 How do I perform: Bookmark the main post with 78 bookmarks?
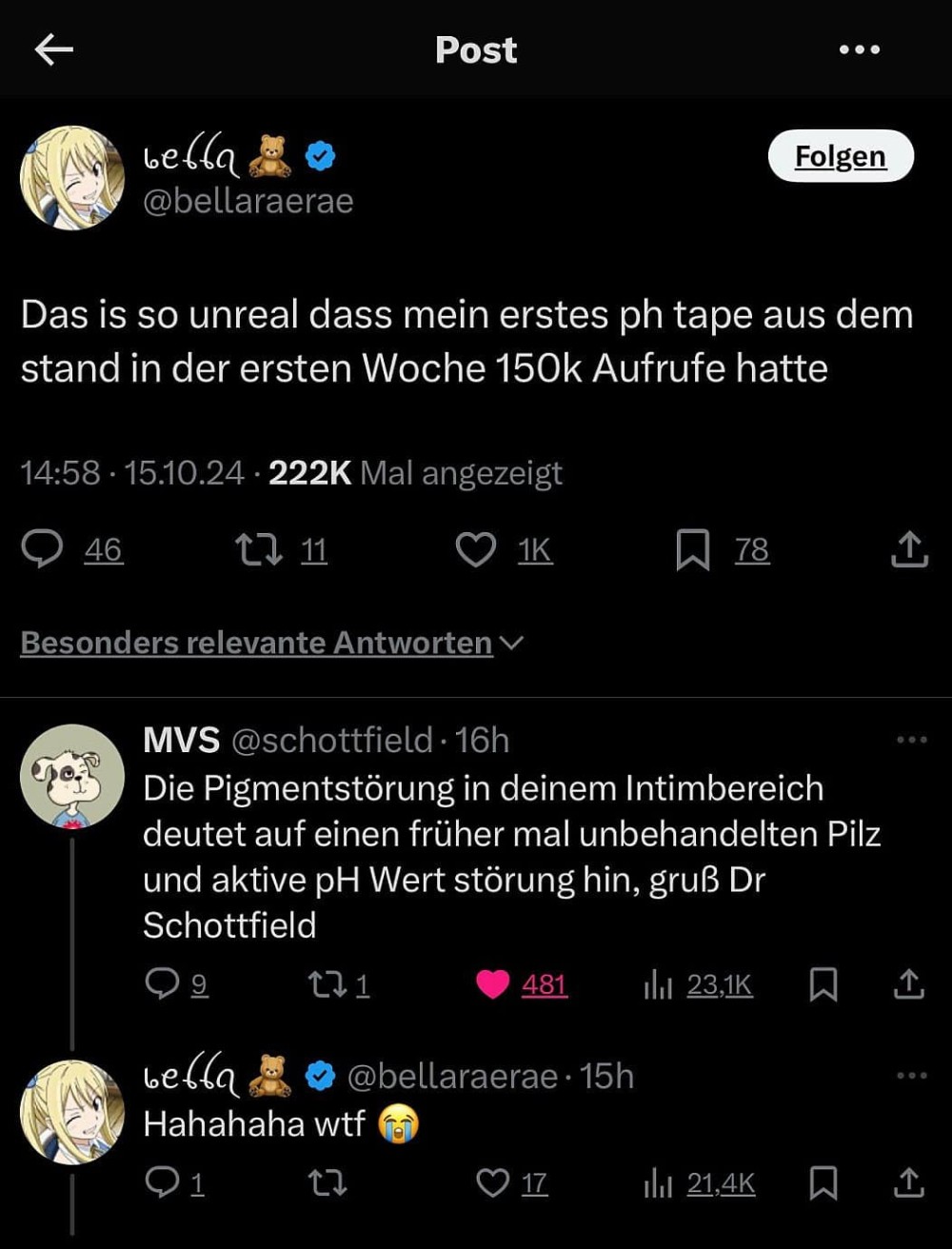[x=693, y=550]
